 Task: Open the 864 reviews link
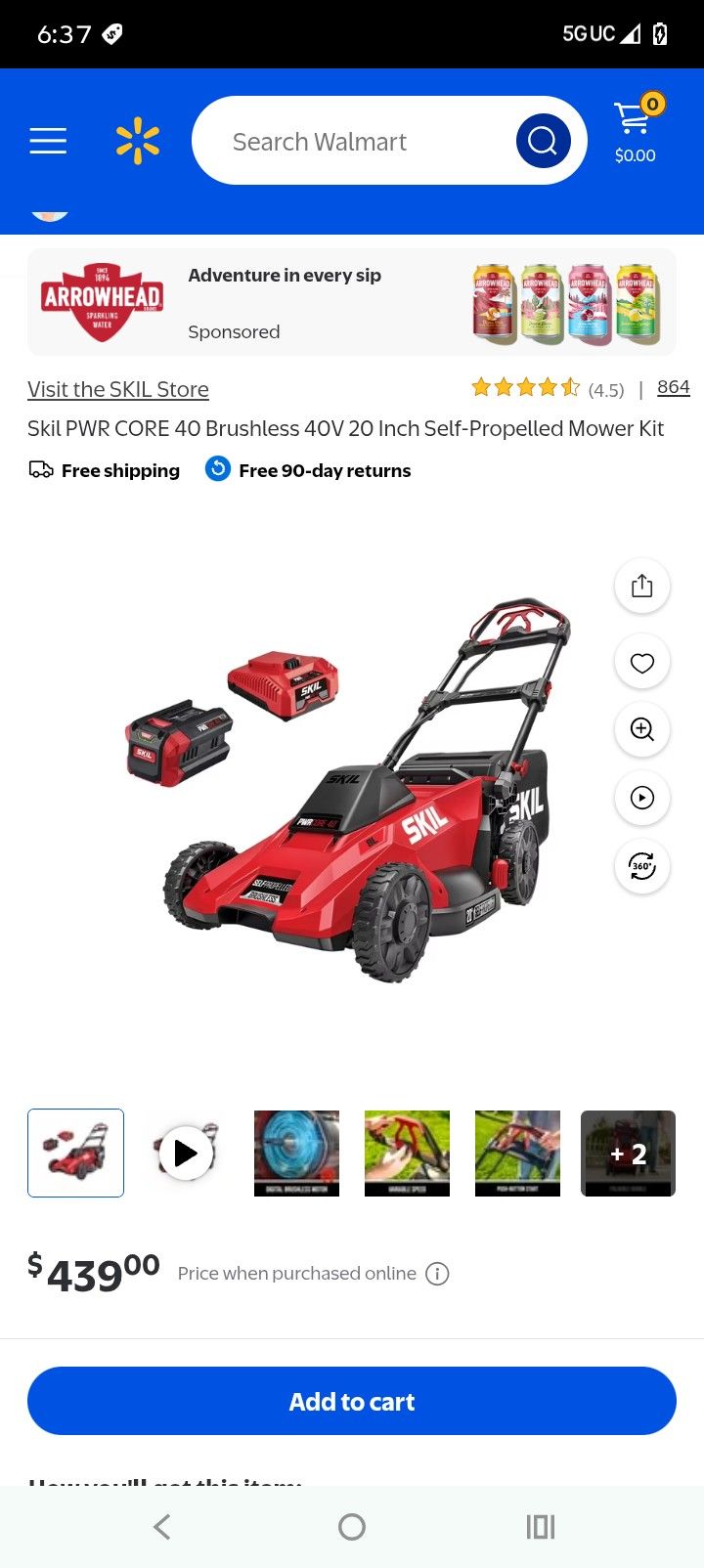click(673, 387)
